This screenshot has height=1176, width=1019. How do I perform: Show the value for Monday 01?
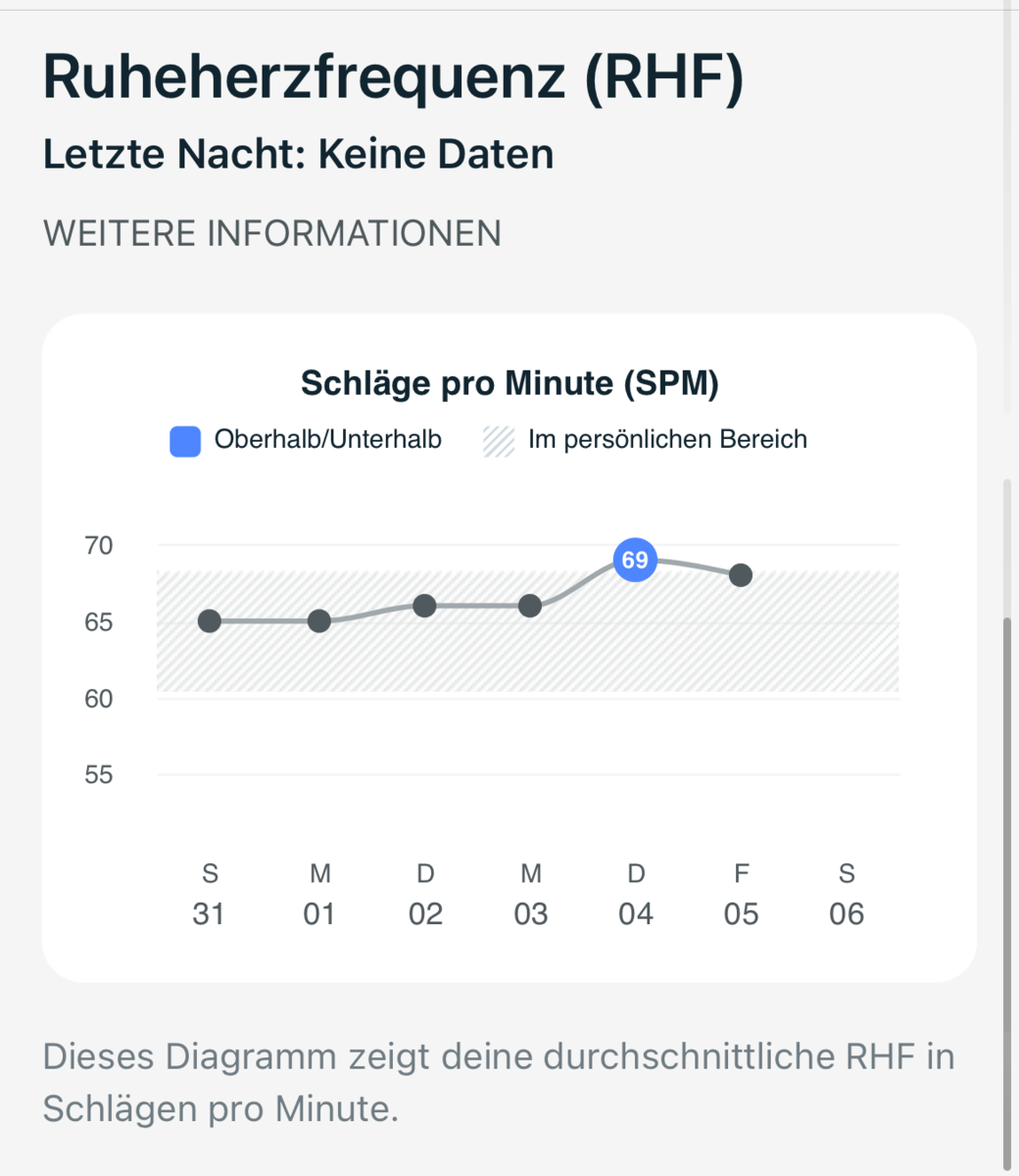tap(319, 620)
